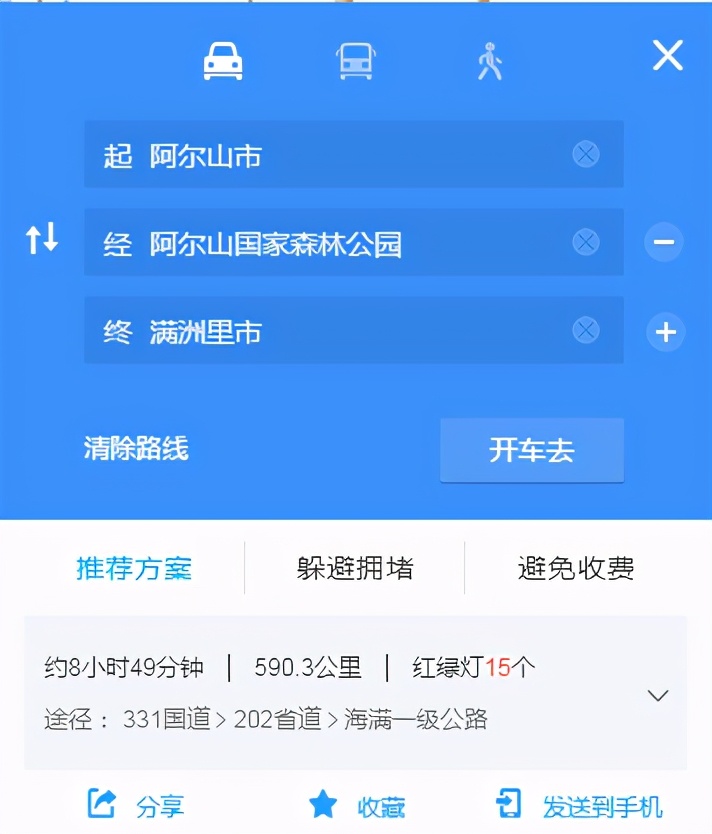Clear the destination 满洲里市
The image size is (712, 834).
(x=585, y=331)
